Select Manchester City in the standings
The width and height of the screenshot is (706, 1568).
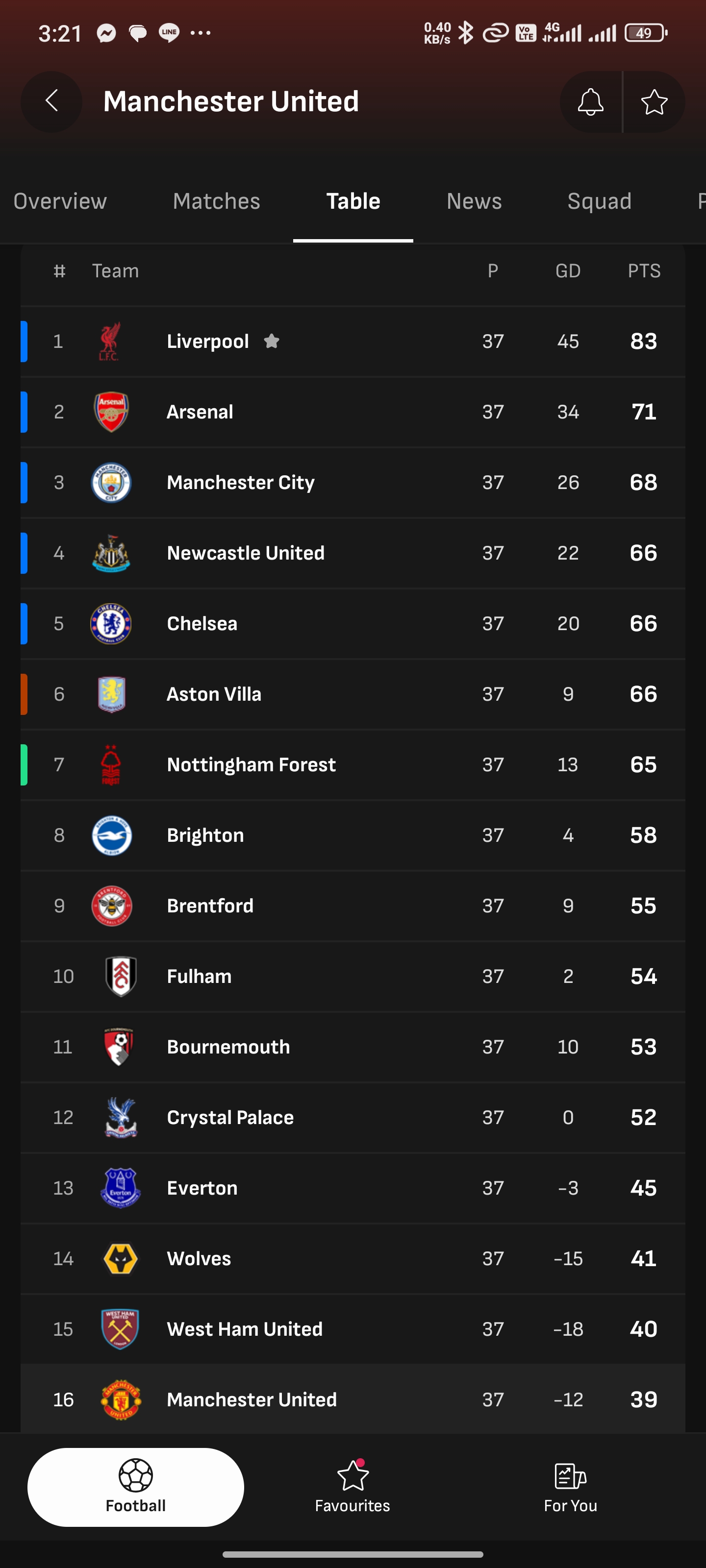coord(353,483)
